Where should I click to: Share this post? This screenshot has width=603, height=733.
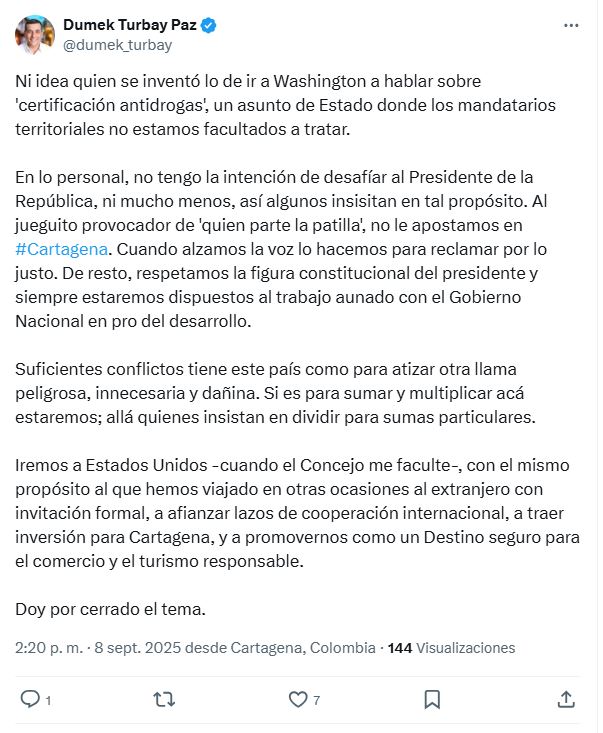(565, 698)
